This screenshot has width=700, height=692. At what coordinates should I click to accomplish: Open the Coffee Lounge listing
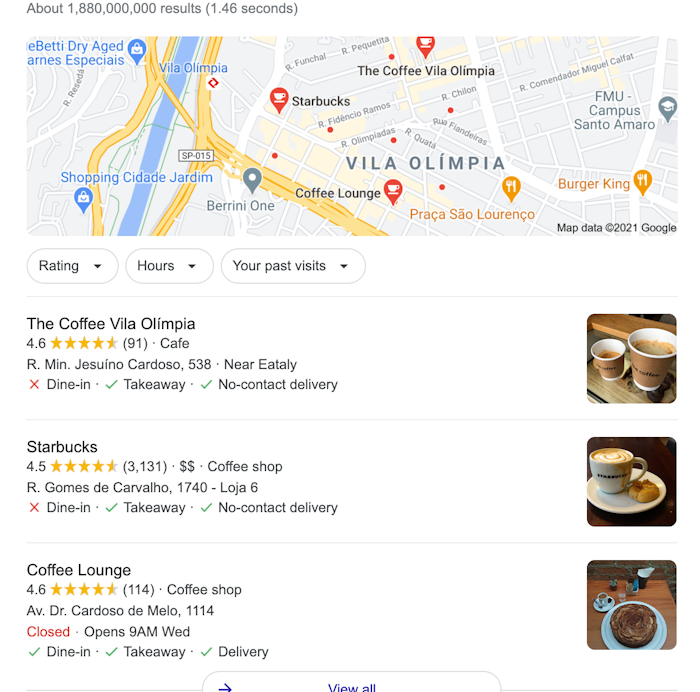[78, 570]
